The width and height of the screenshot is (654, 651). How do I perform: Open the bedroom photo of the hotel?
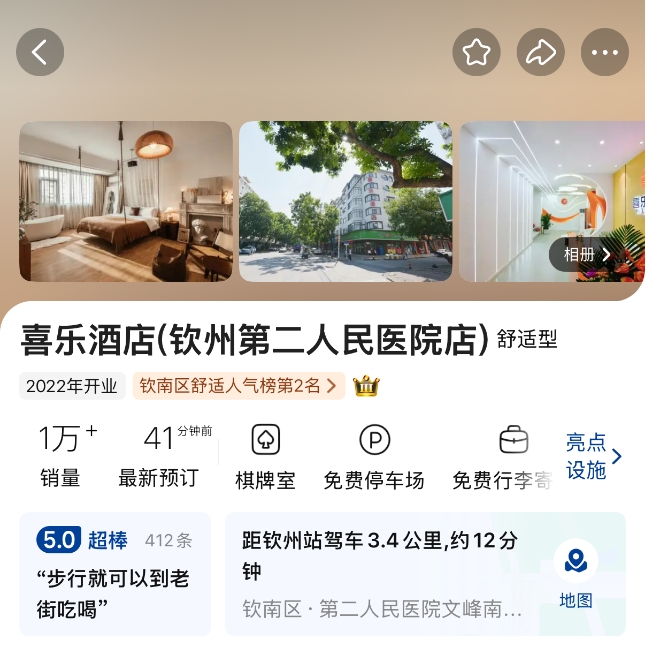(x=126, y=201)
